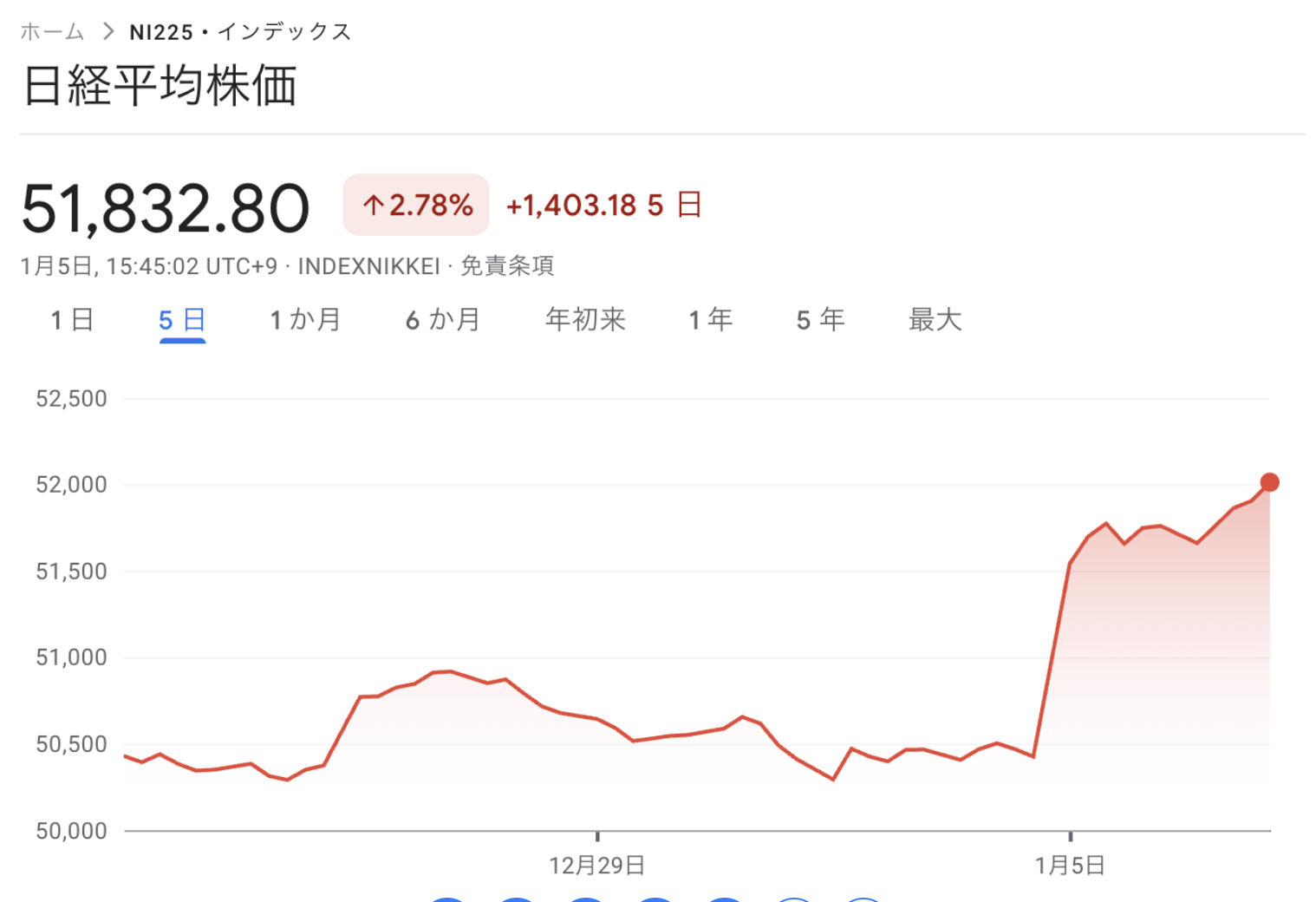Select 年初来 year-to-date range

(585, 320)
